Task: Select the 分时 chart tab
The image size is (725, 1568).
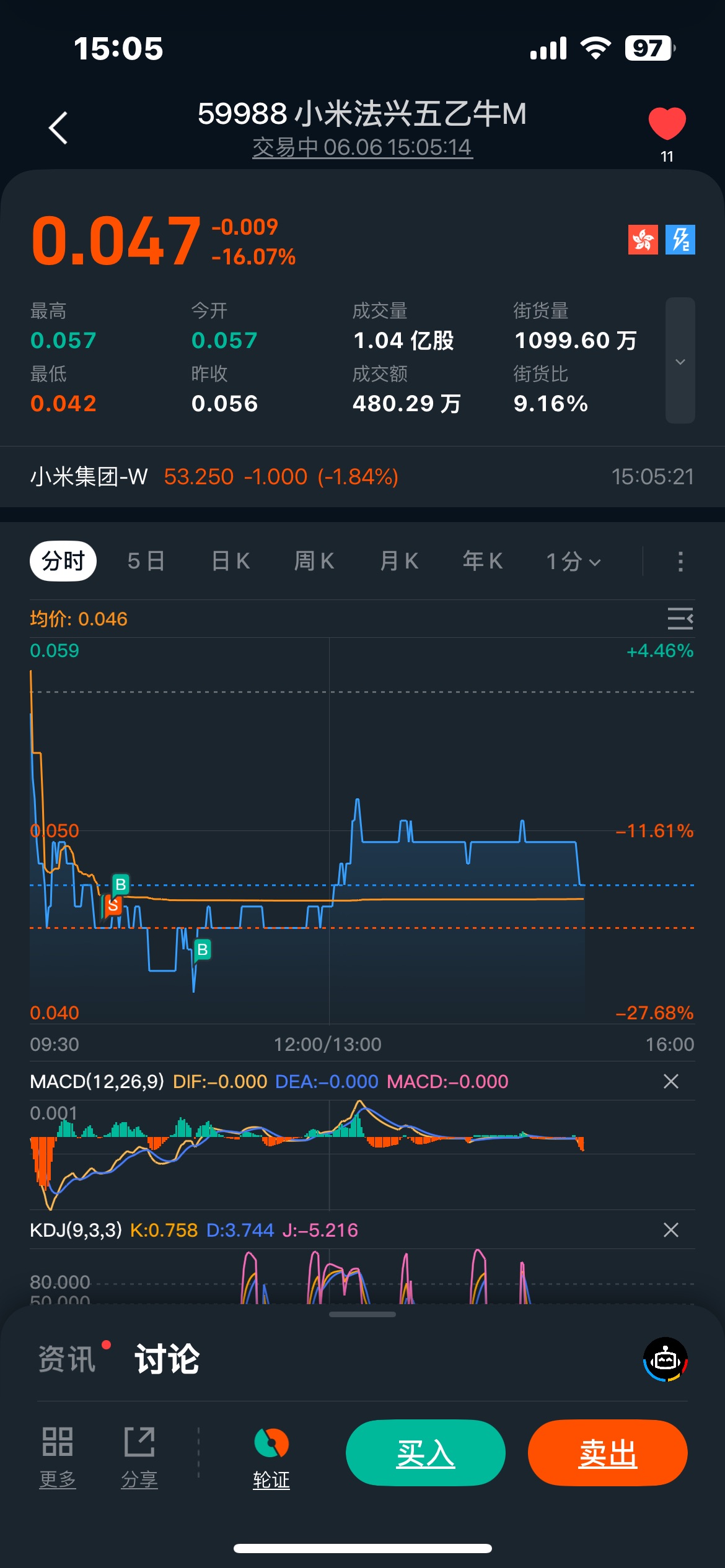Action: pyautogui.click(x=63, y=561)
